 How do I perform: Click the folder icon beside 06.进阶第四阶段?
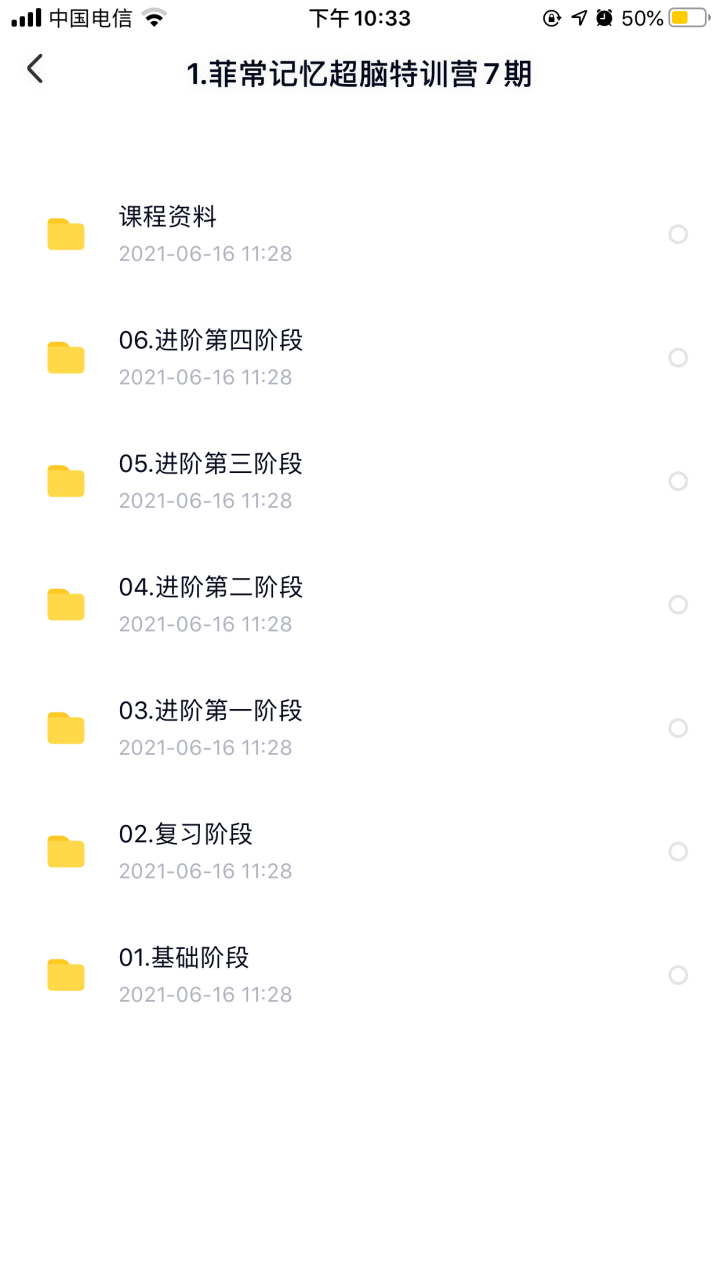[65, 357]
